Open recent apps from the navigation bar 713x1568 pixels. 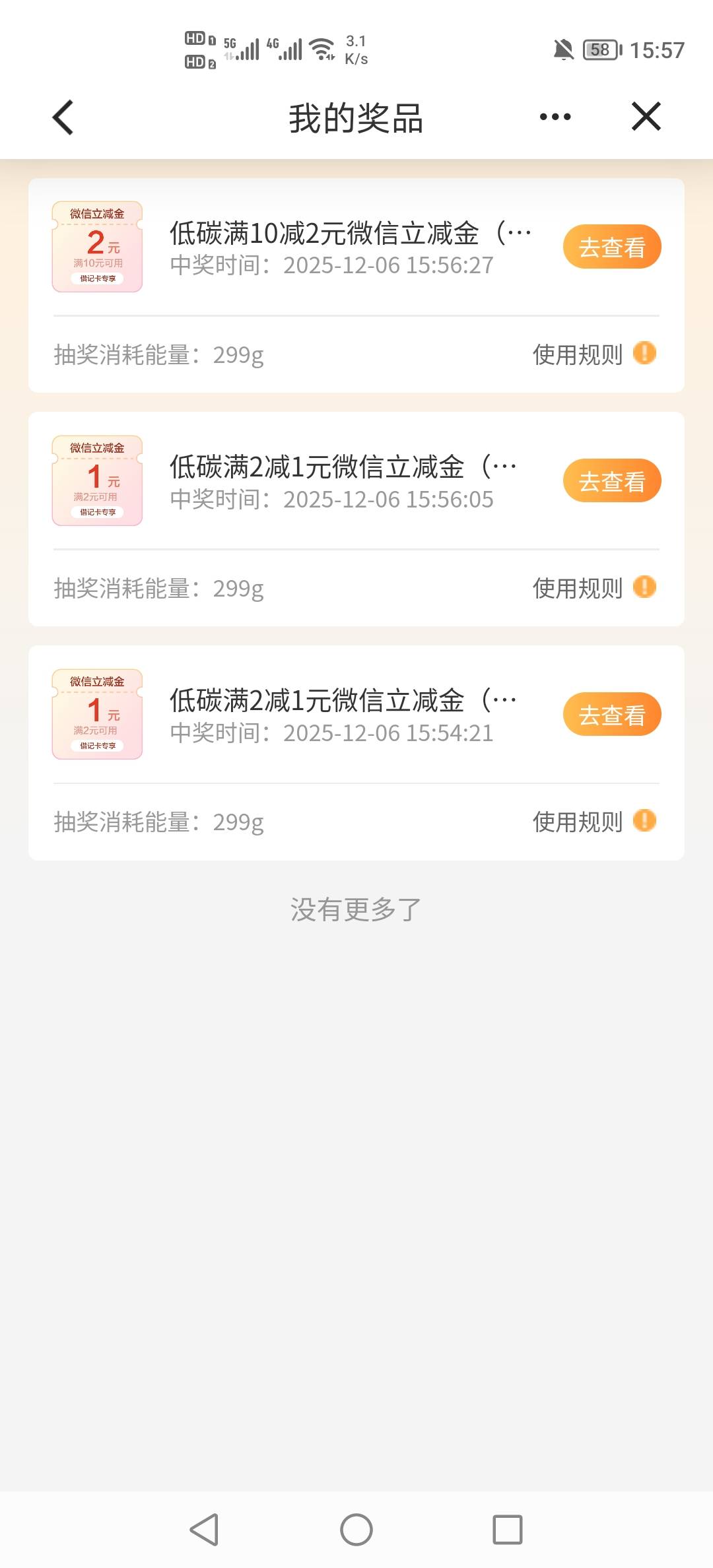click(x=508, y=1530)
